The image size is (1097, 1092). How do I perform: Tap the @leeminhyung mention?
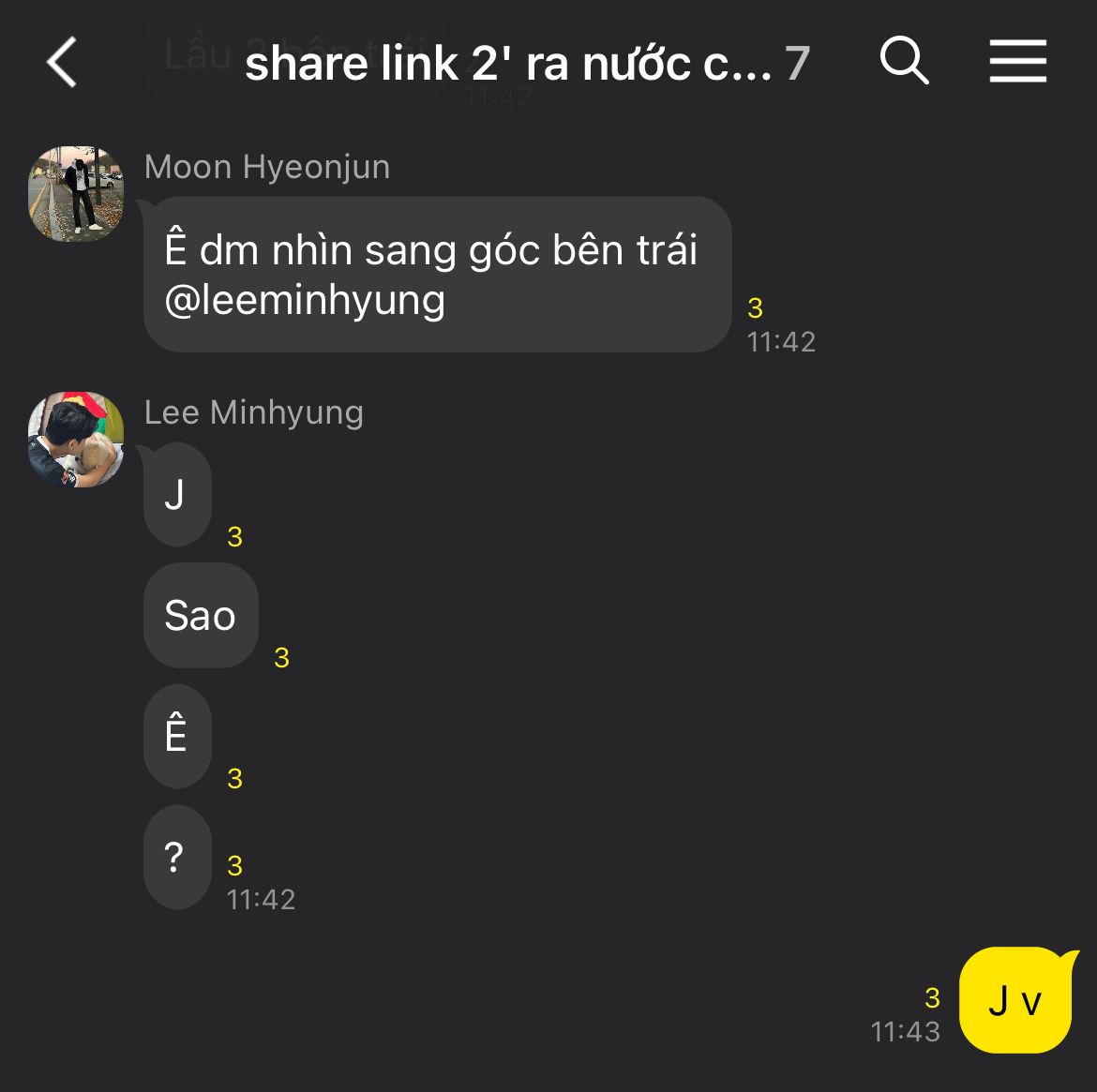[x=305, y=301]
